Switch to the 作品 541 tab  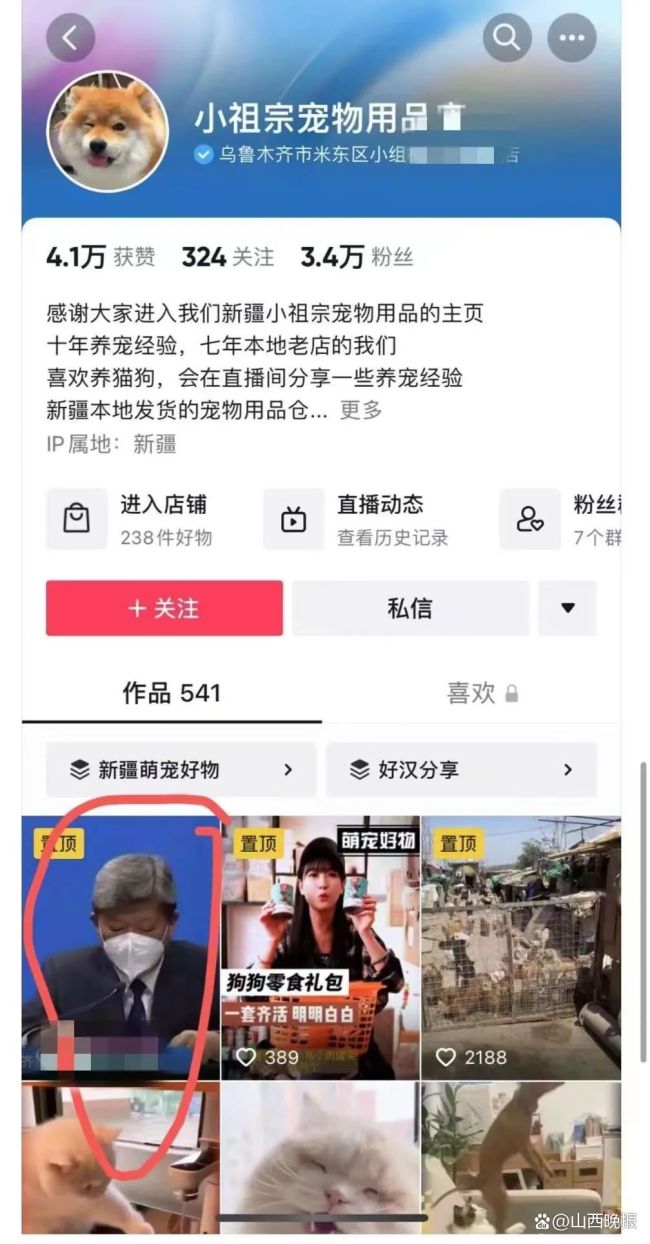tap(171, 693)
